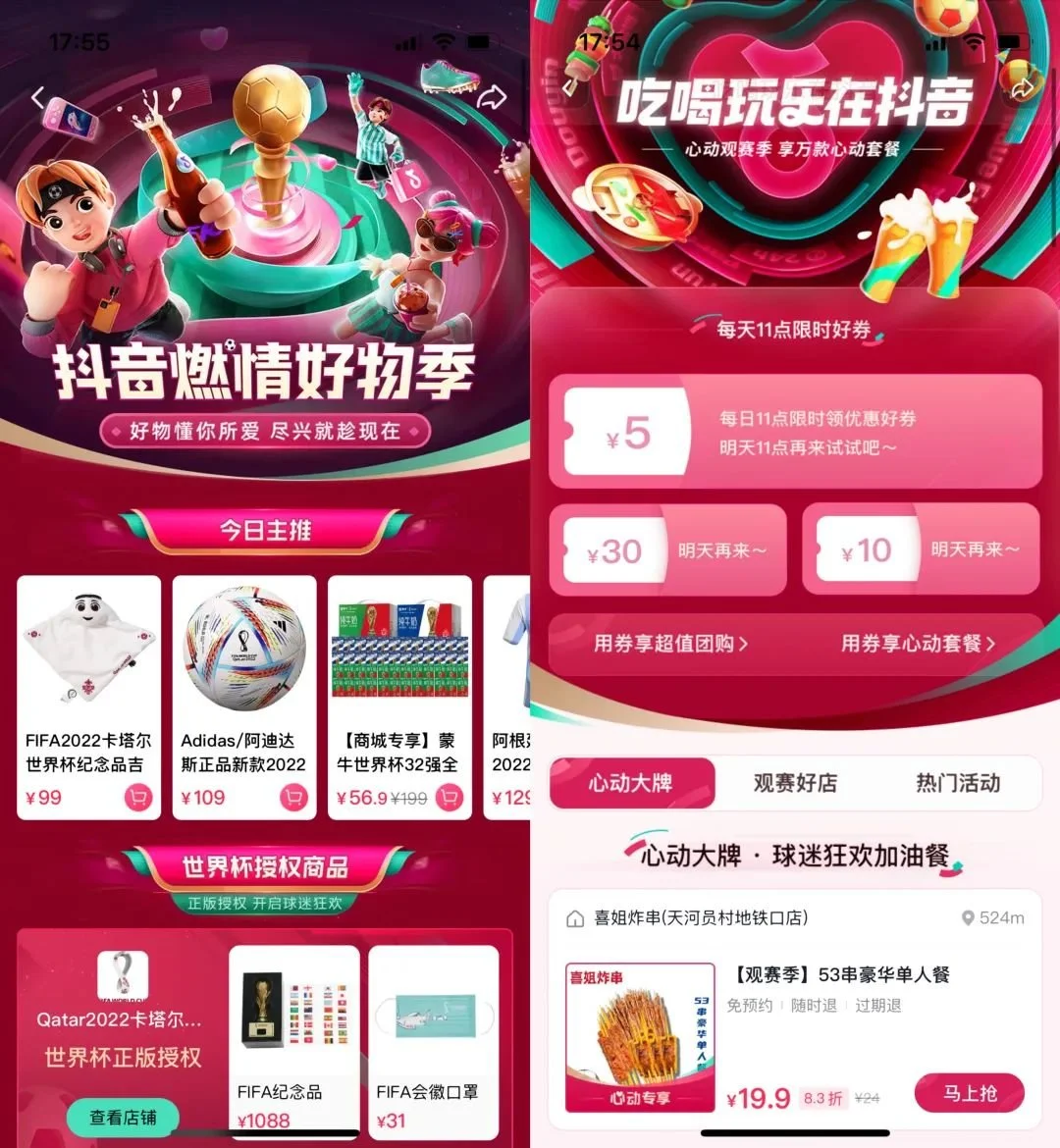The width and height of the screenshot is (1060, 1148).
Task: Open 用券享超值团购 link
Action: pyautogui.click(x=670, y=644)
